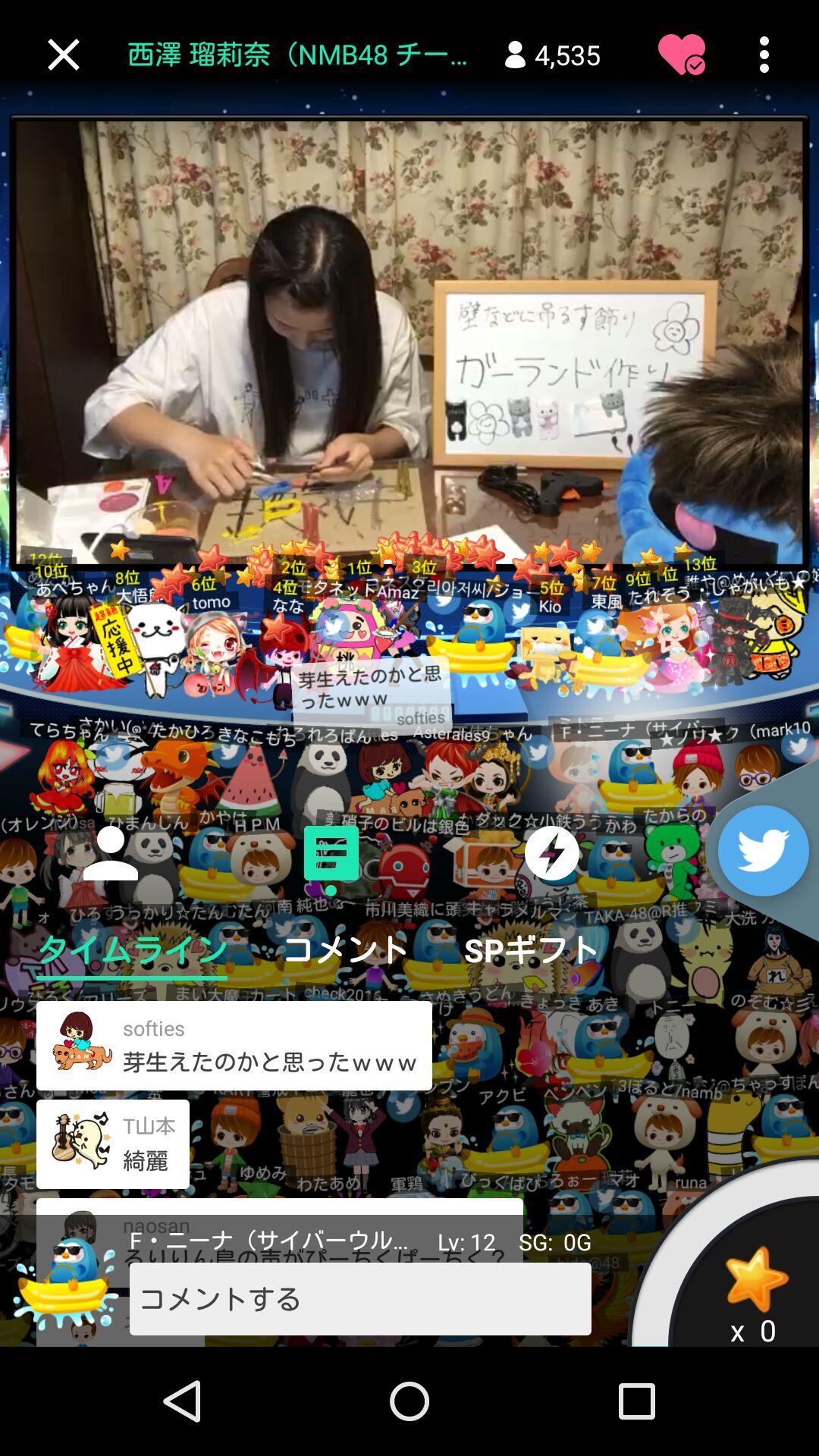
Task: Open the three-dot overflow menu
Action: coord(764,55)
